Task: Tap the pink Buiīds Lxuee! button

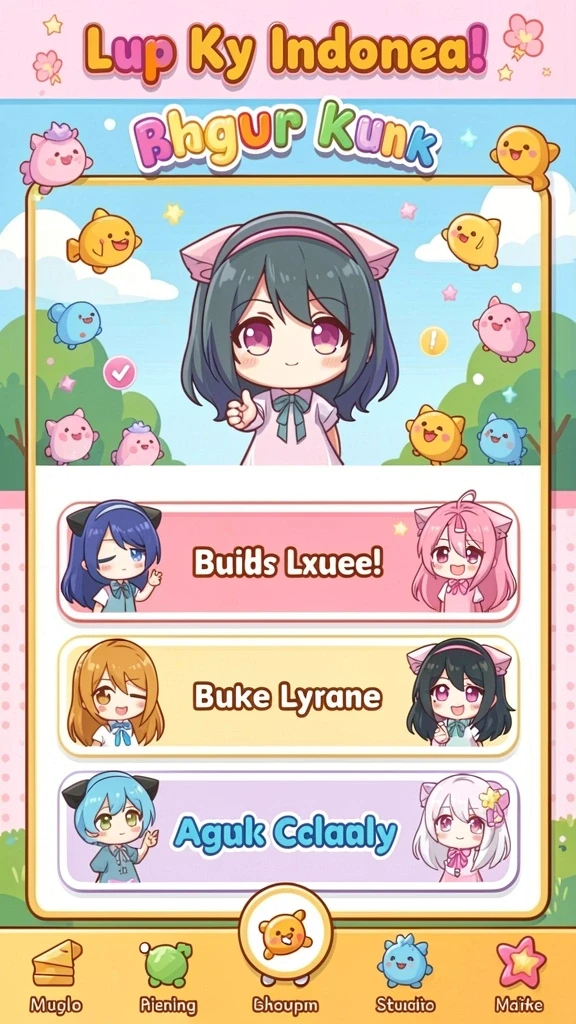Action: 288,562
